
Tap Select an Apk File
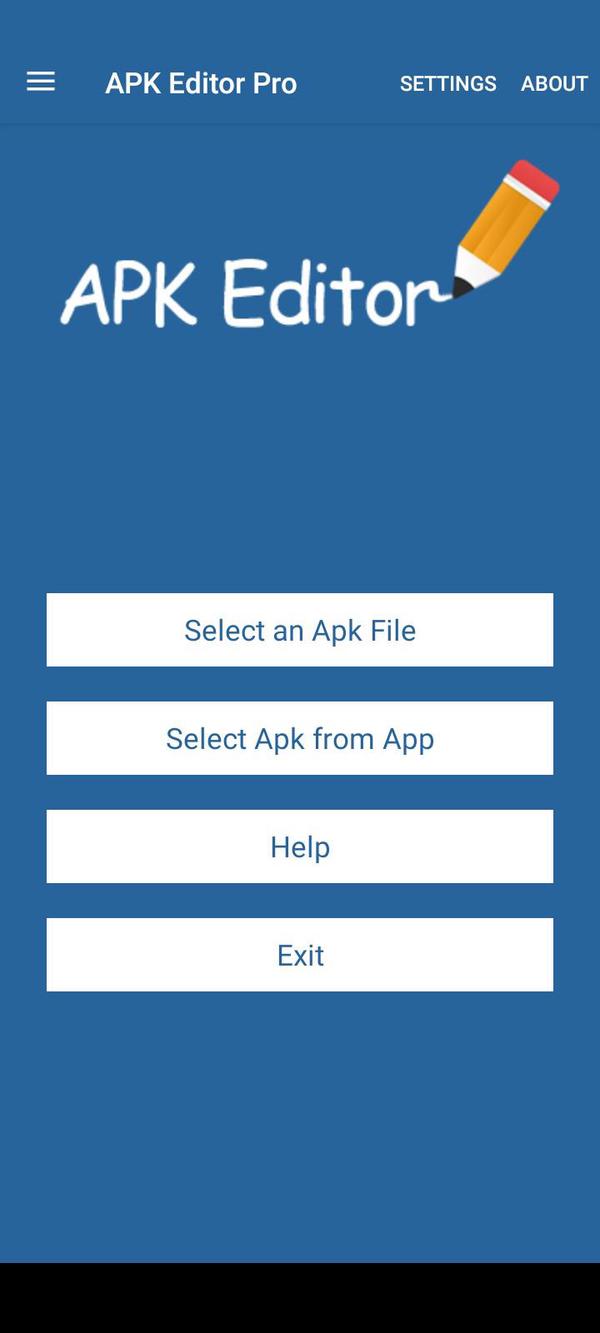[x=300, y=630]
